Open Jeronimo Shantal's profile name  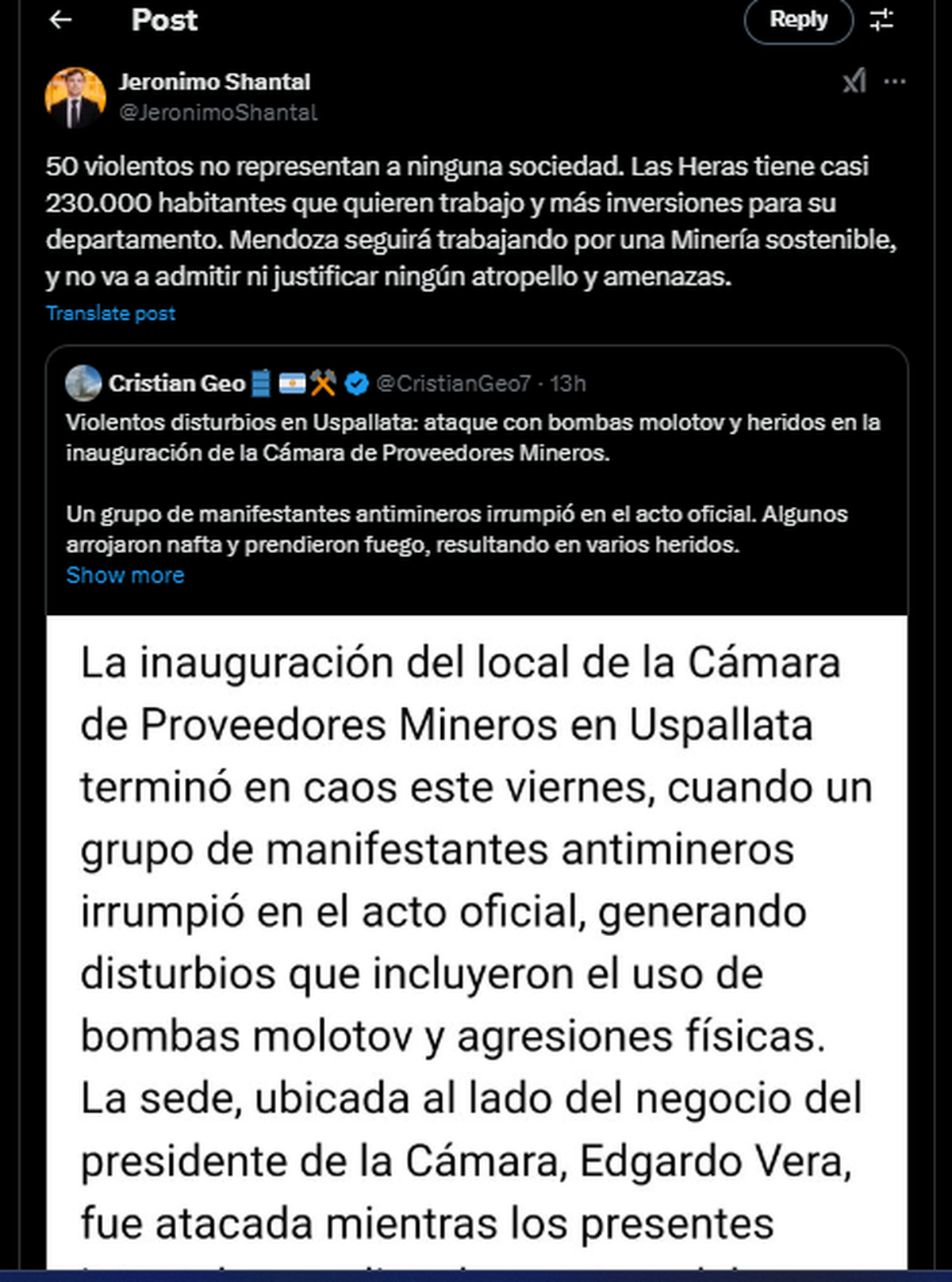click(x=214, y=82)
